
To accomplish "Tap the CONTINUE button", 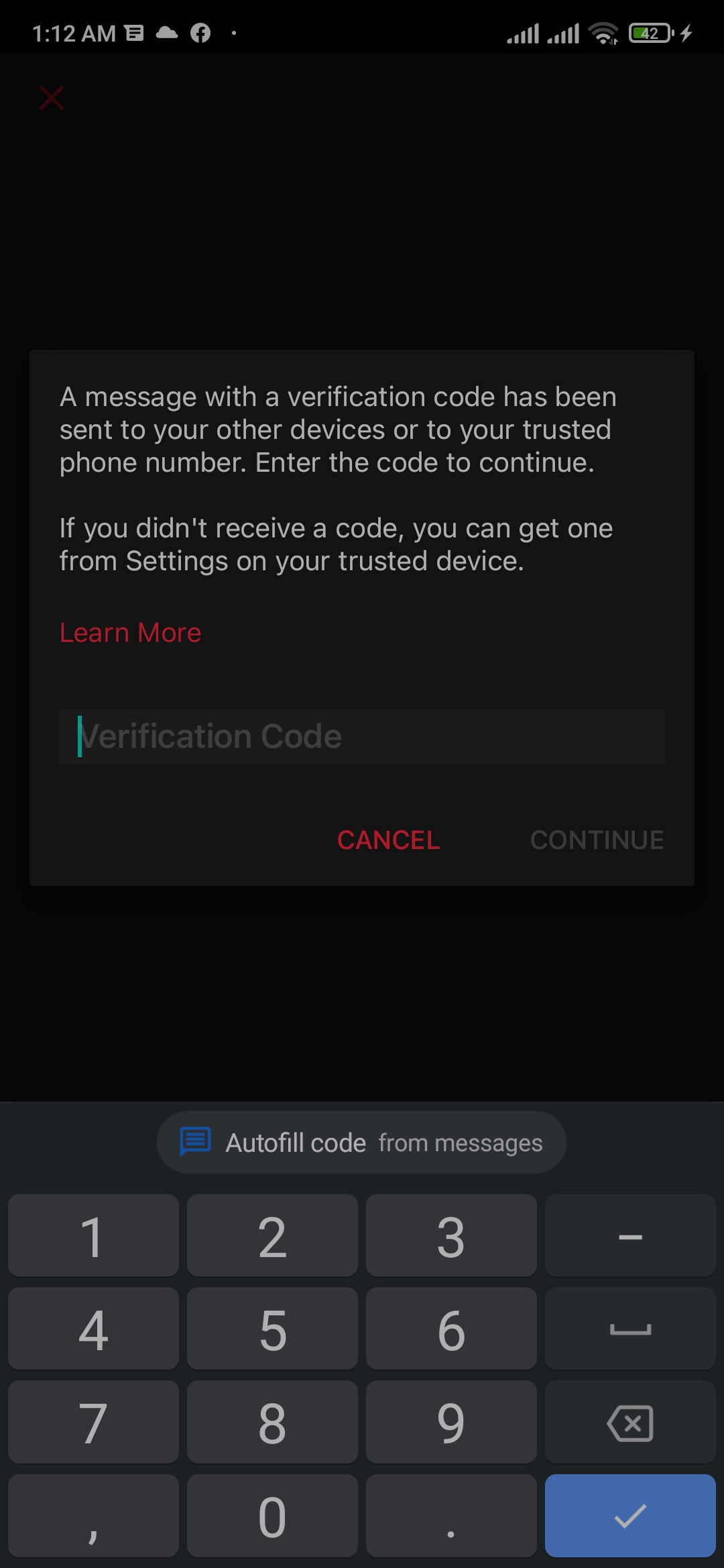I will pos(597,840).
